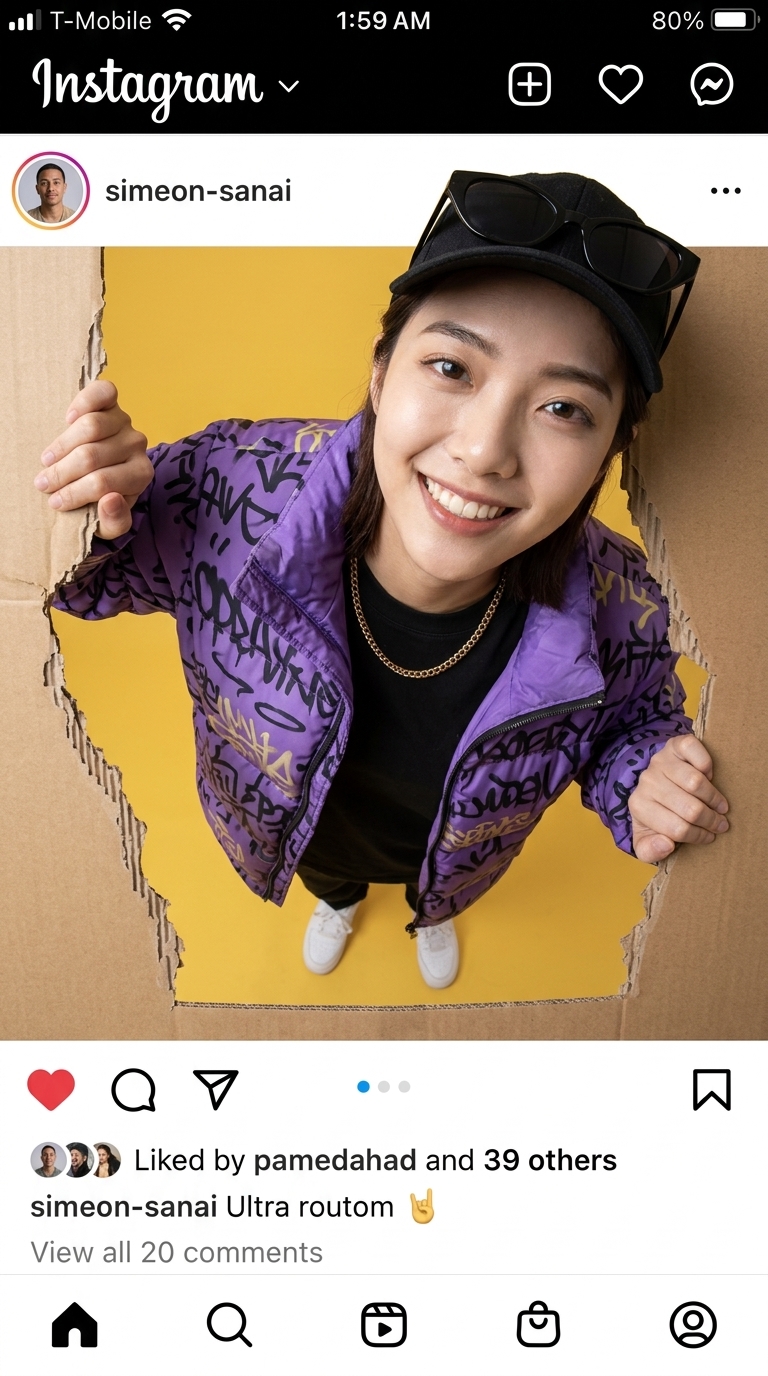Unlike the post with the red heart
Viewport: 768px width, 1376px height.
(51, 1089)
